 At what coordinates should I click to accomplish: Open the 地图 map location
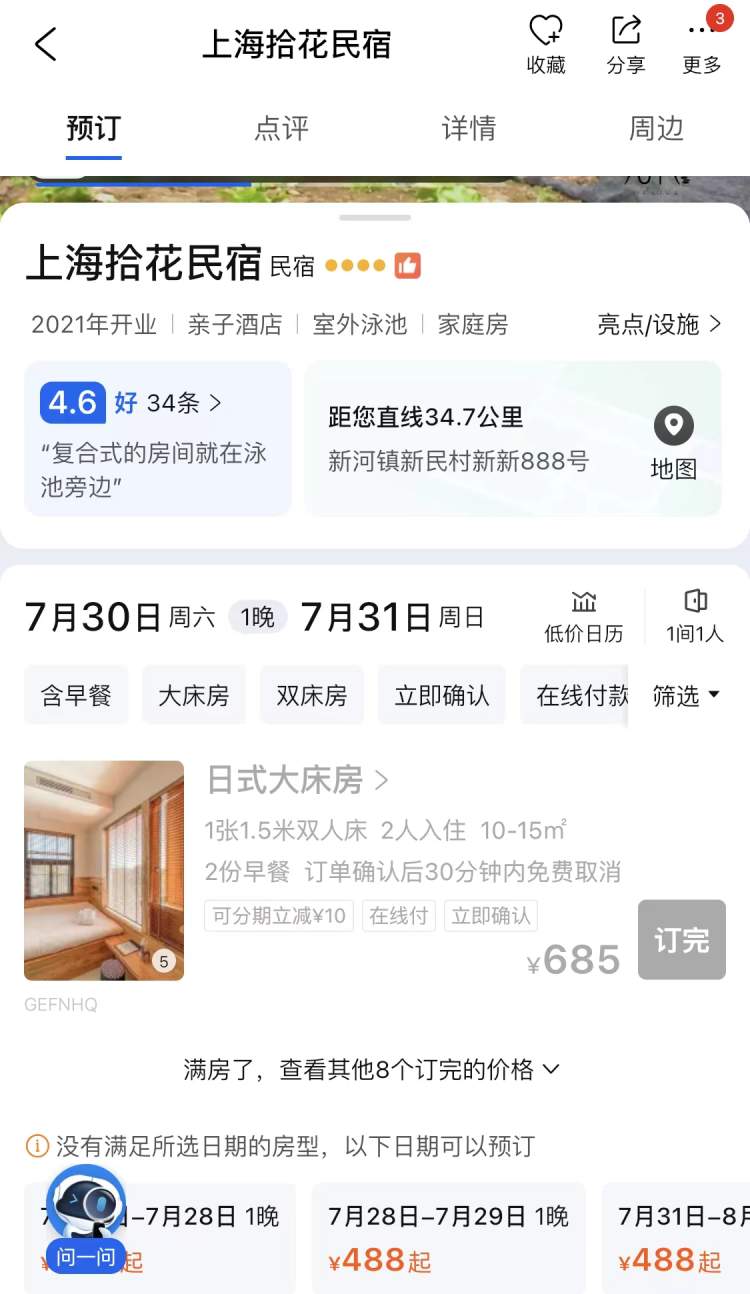(673, 443)
